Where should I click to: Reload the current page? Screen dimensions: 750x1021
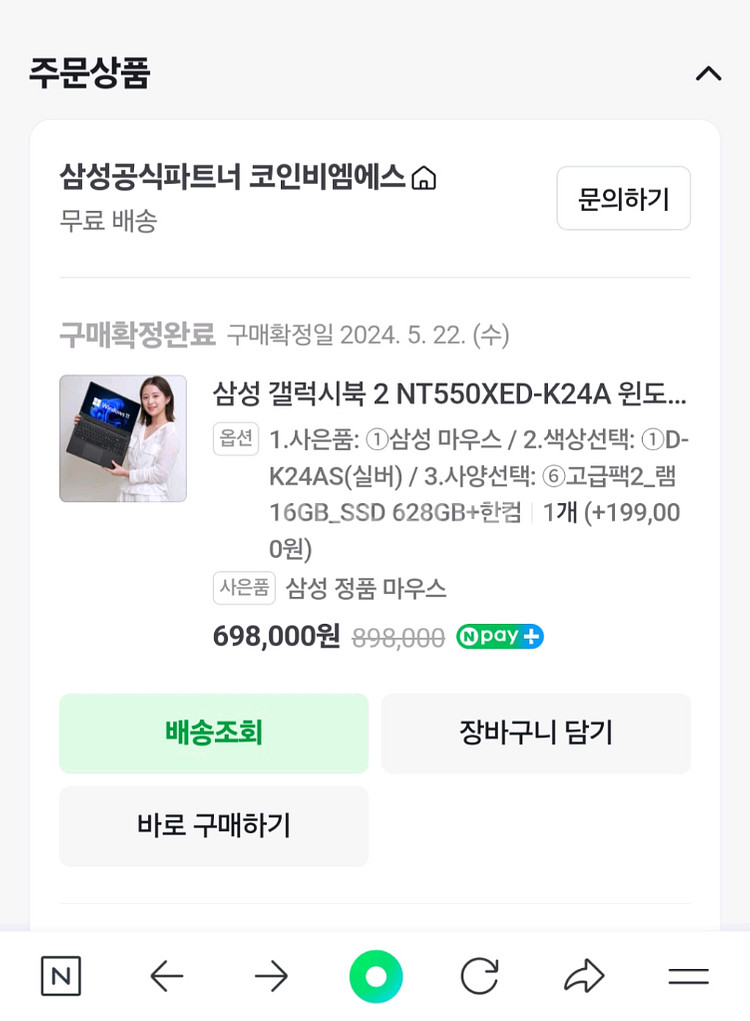pos(480,976)
